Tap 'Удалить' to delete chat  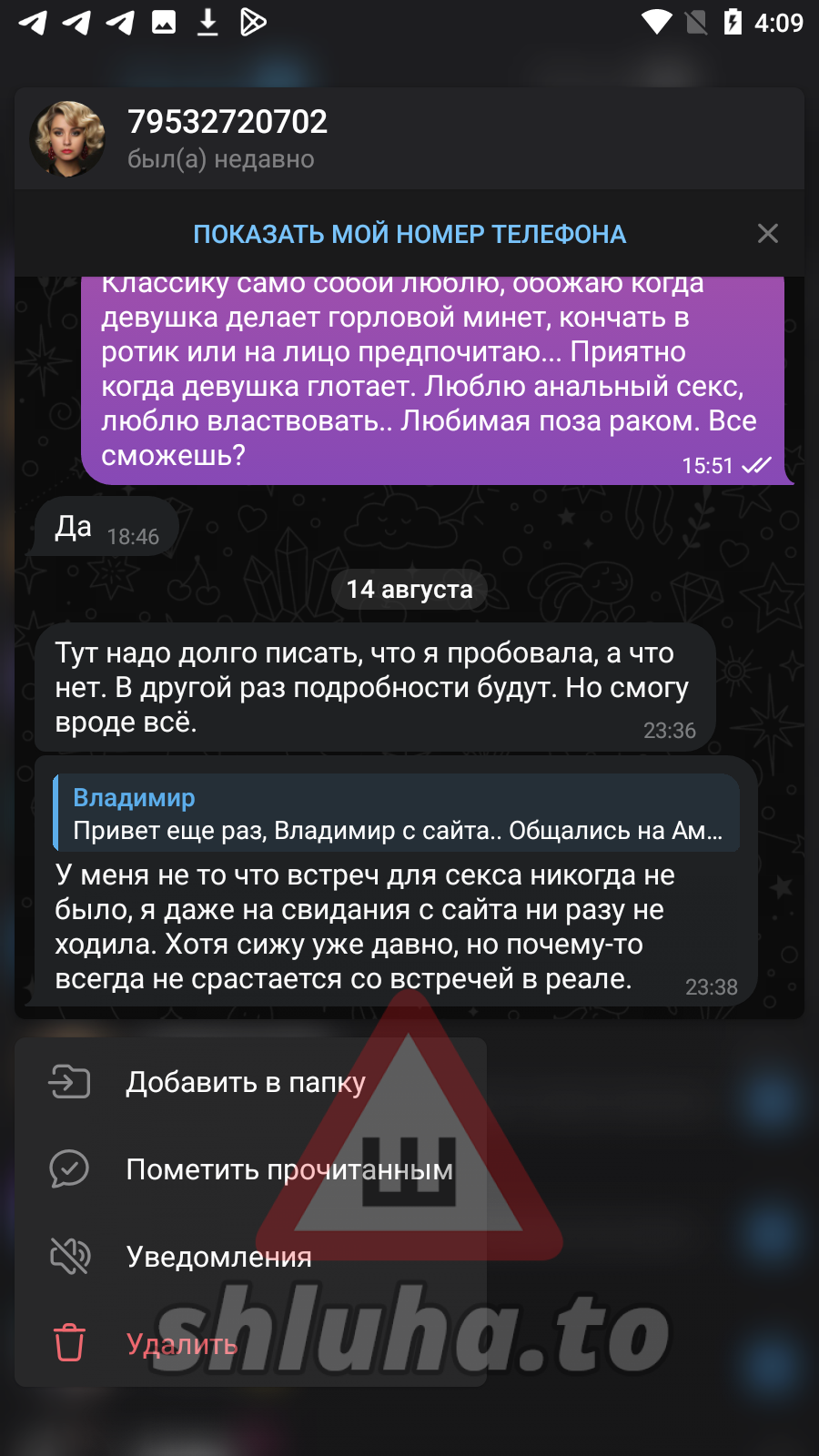click(182, 1344)
